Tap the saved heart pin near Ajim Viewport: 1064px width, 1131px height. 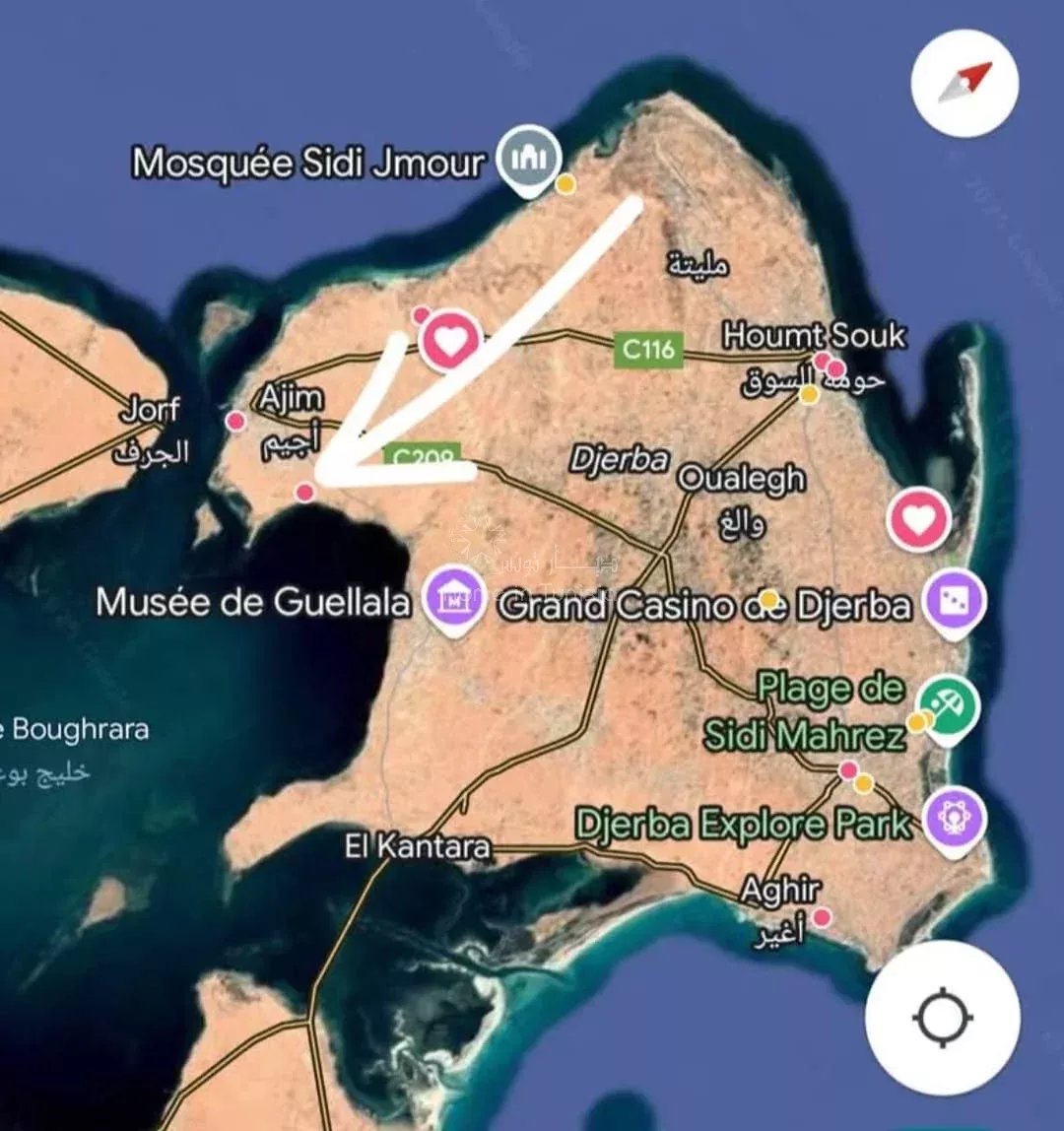(450, 341)
